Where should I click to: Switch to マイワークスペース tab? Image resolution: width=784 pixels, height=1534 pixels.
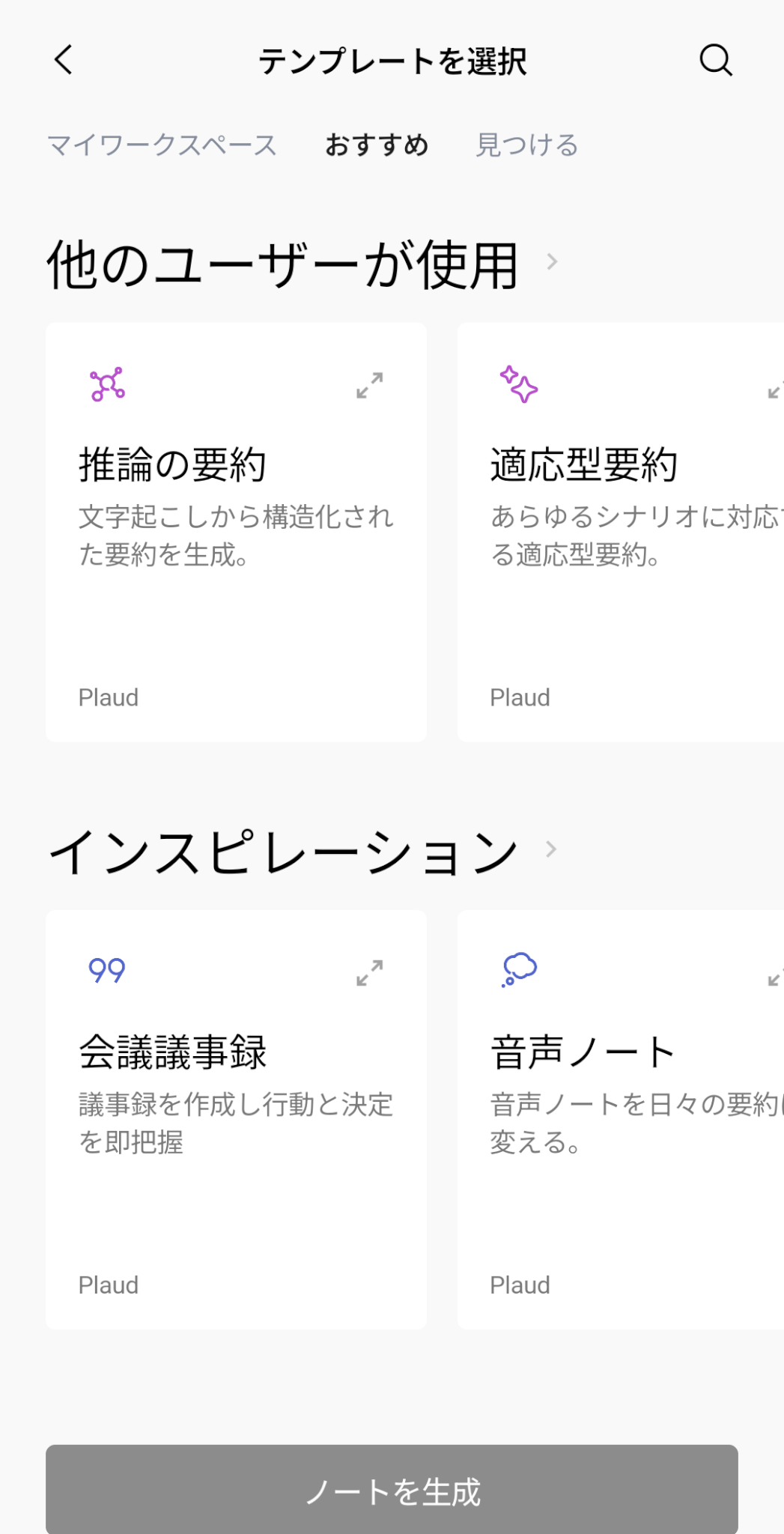162,145
